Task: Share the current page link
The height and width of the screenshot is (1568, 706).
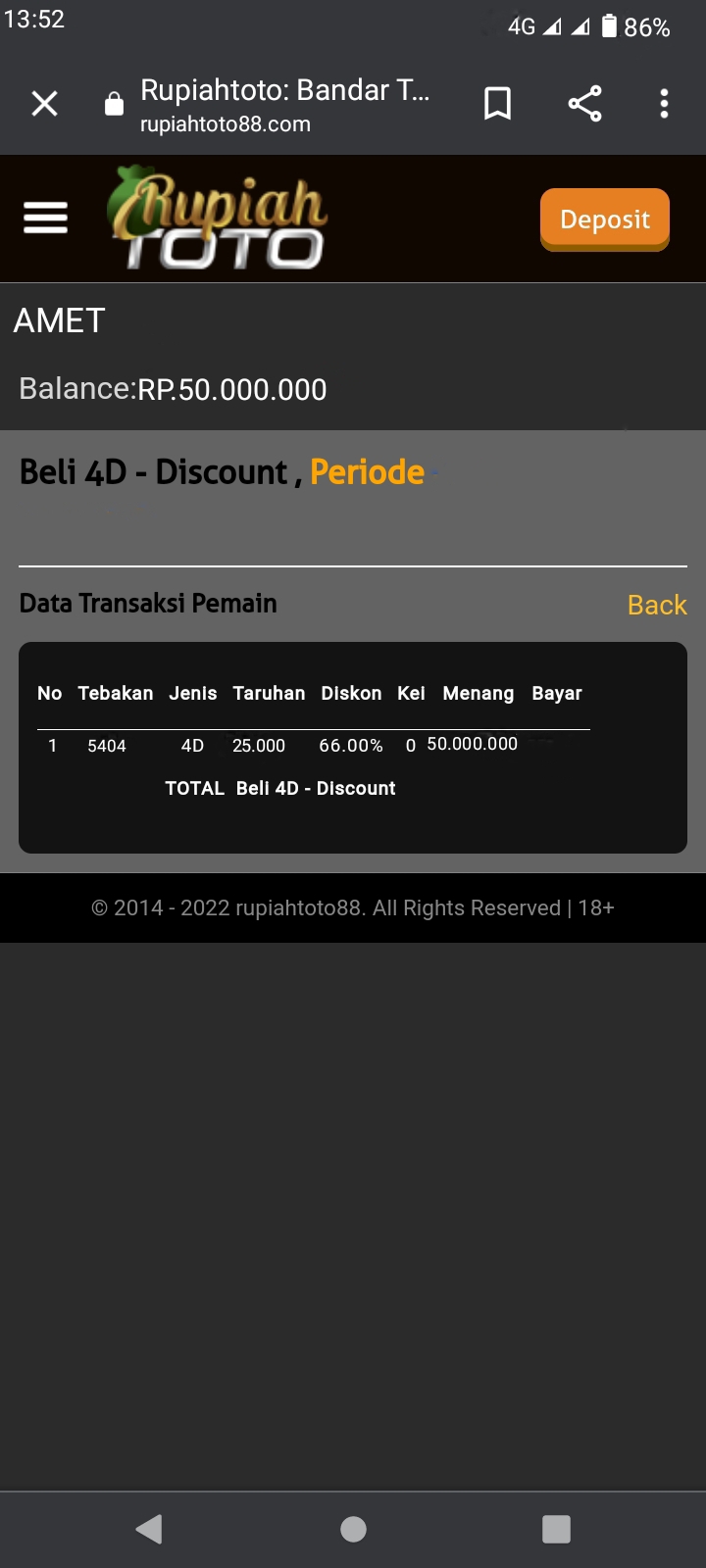Action: [584, 103]
